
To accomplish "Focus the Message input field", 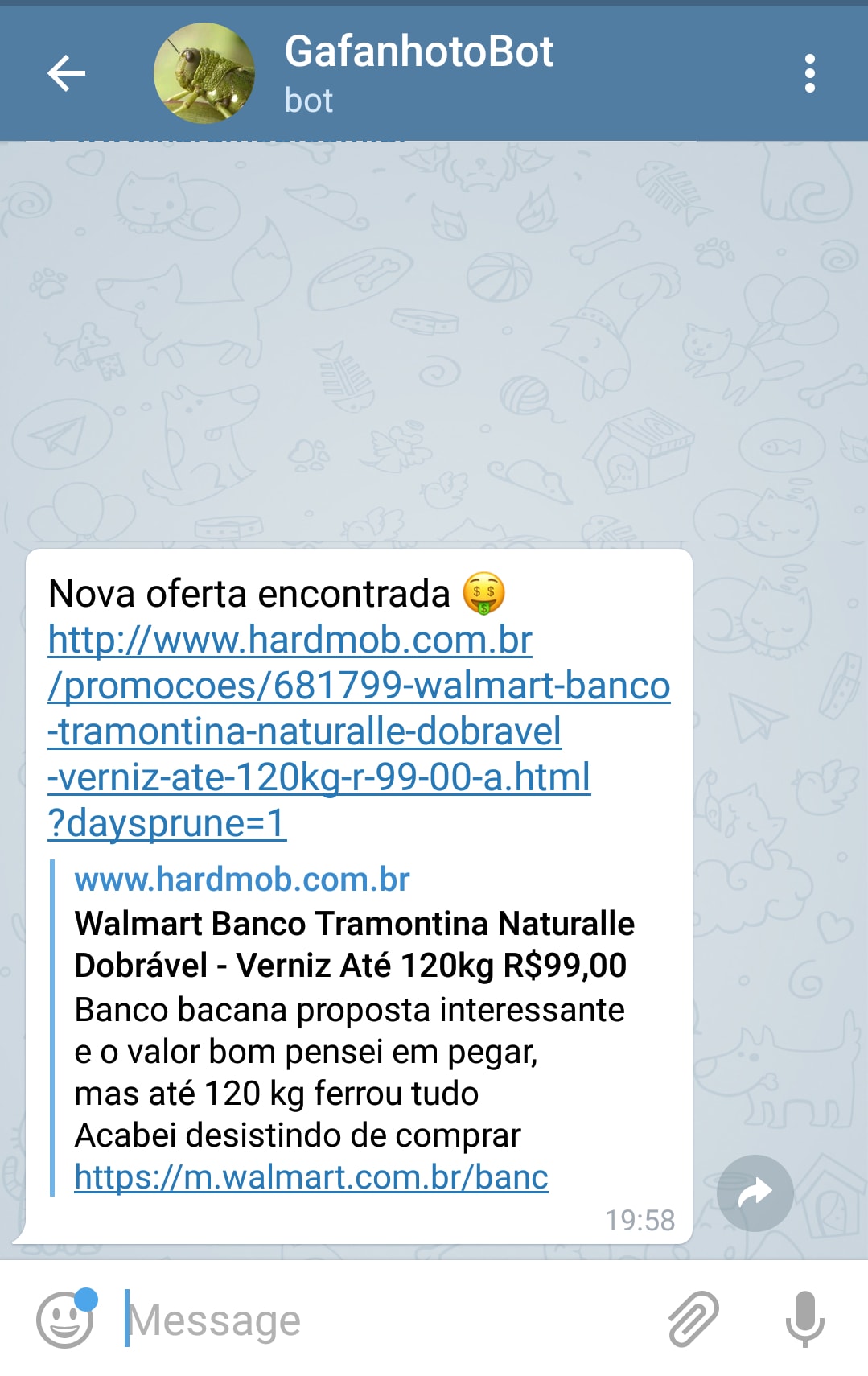I will pos(386,1320).
